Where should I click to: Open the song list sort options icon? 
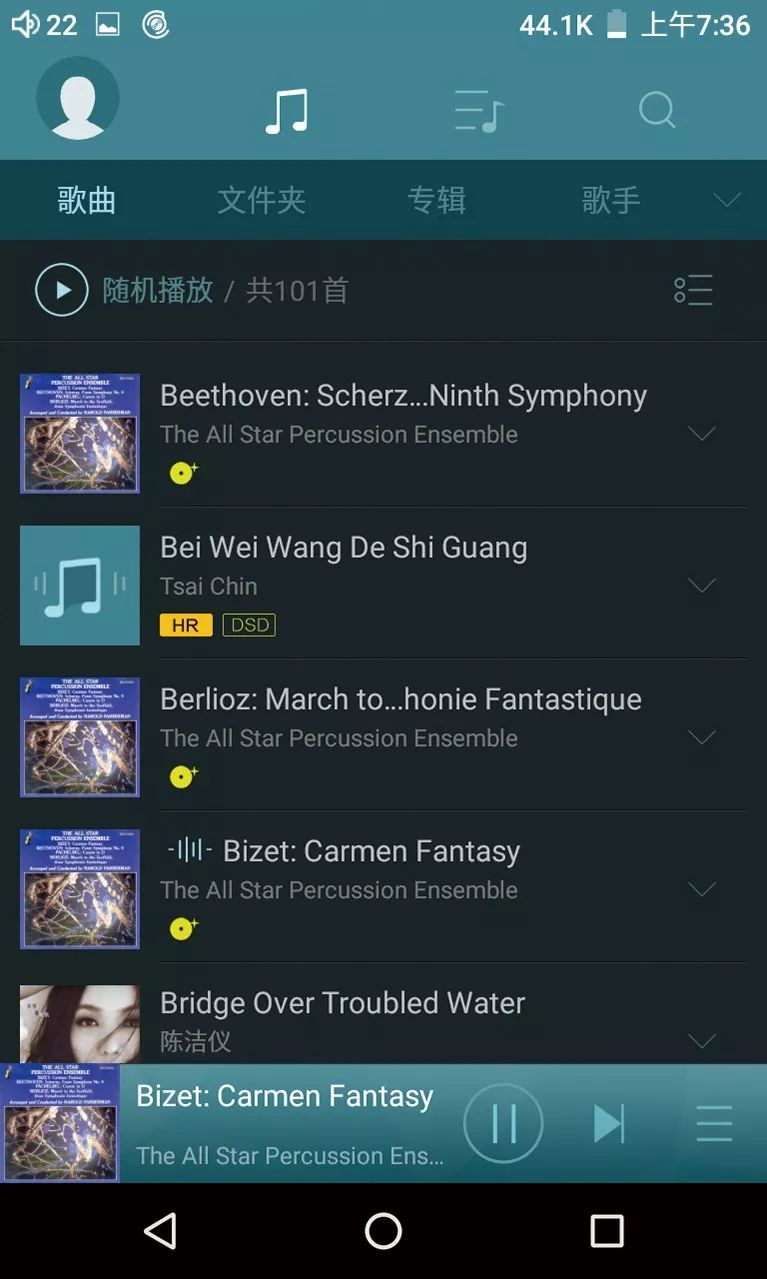pyautogui.click(x=693, y=290)
